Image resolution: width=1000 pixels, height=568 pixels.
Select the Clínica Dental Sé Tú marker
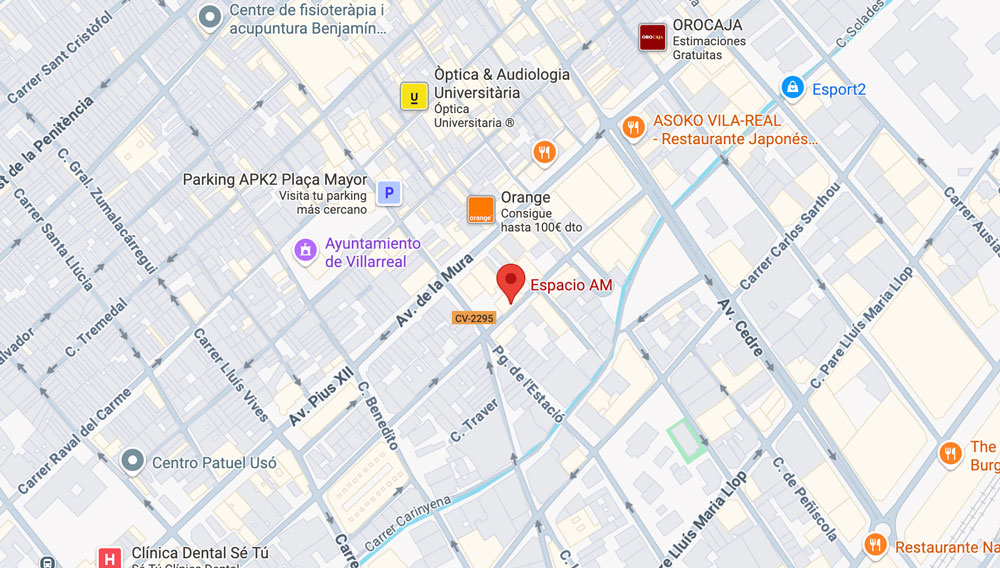[109, 557]
